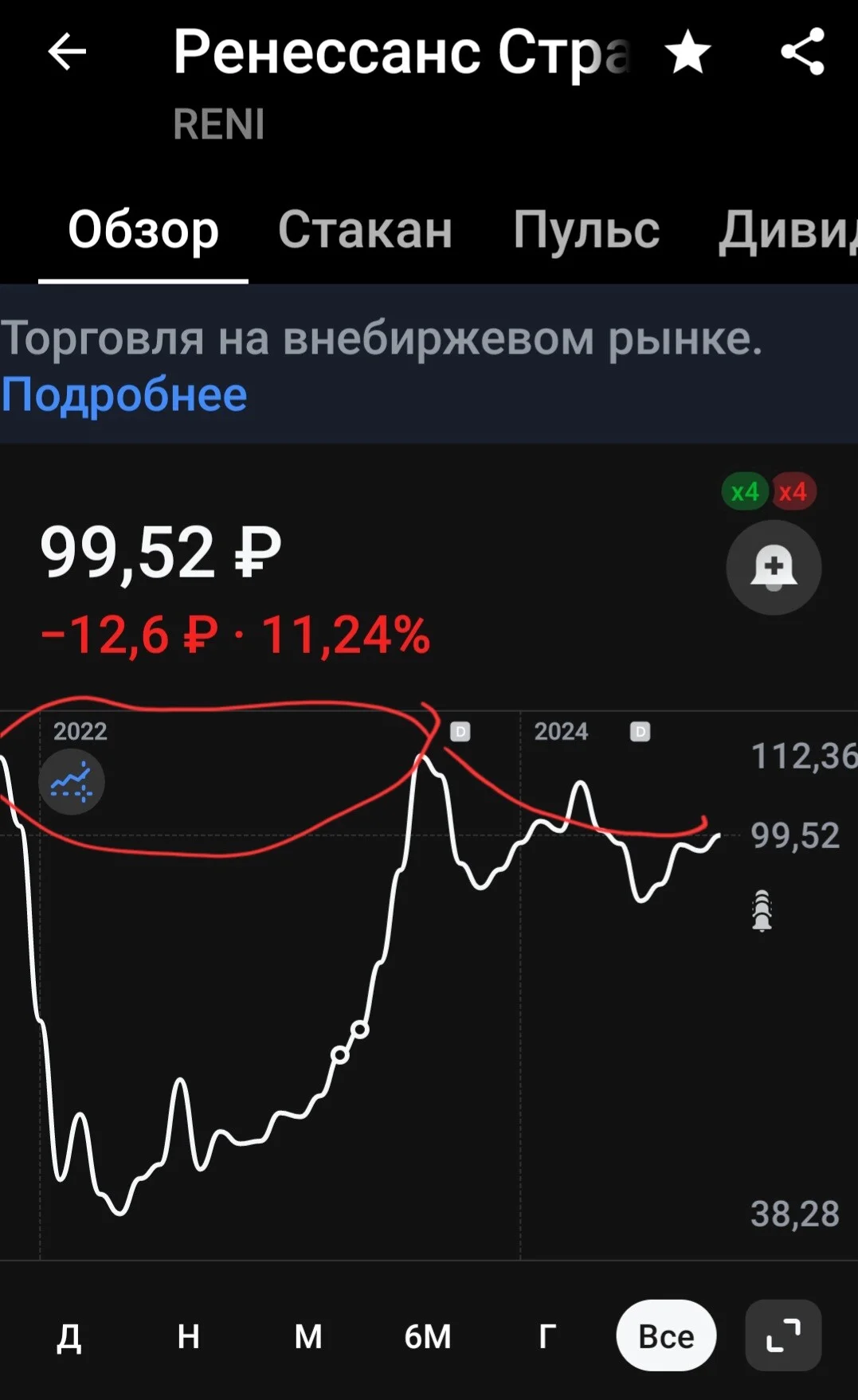The width and height of the screenshot is (858, 1400).
Task: Add a price alert with bell button
Action: (774, 567)
